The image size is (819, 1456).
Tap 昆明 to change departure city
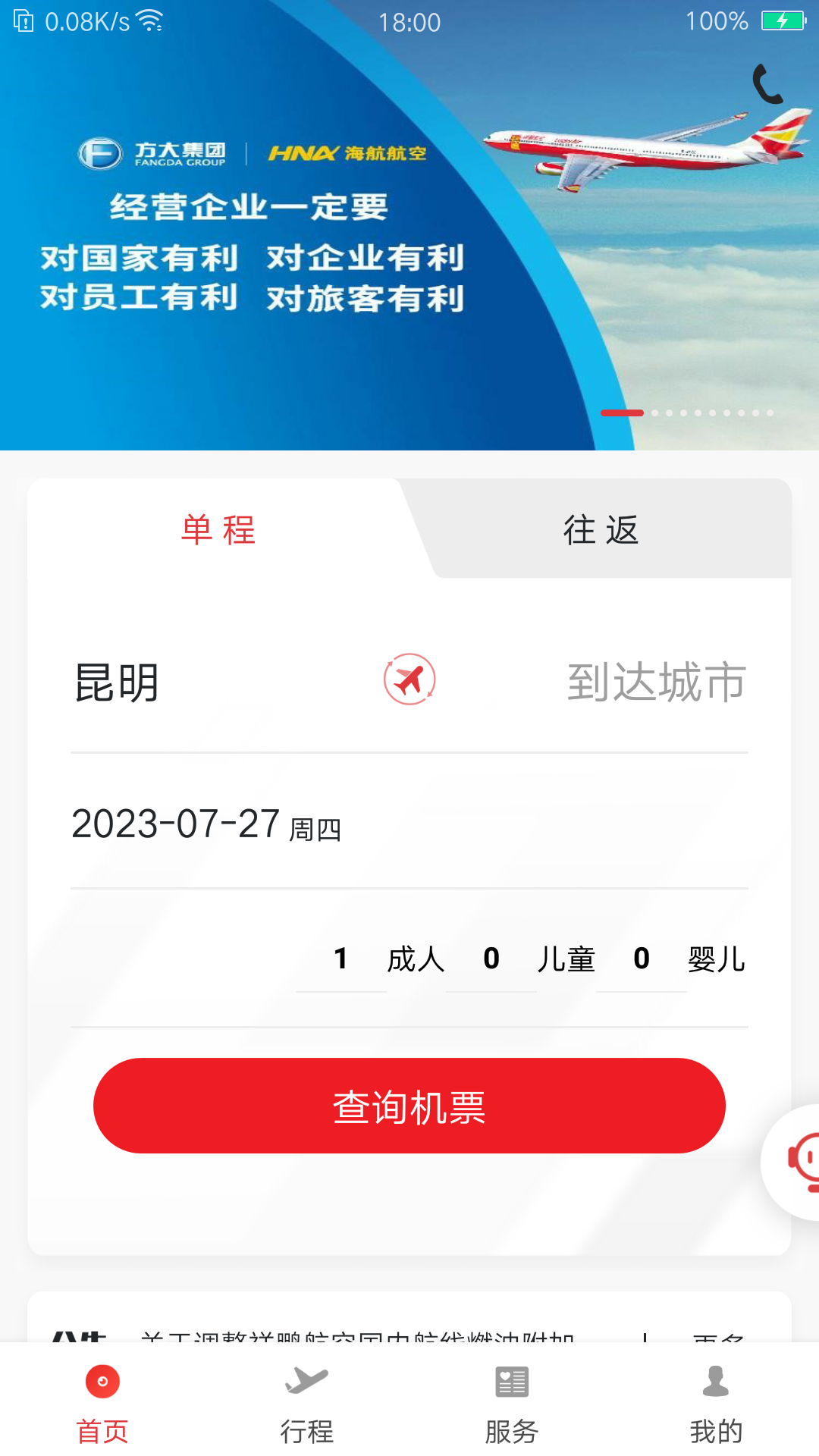tap(118, 682)
